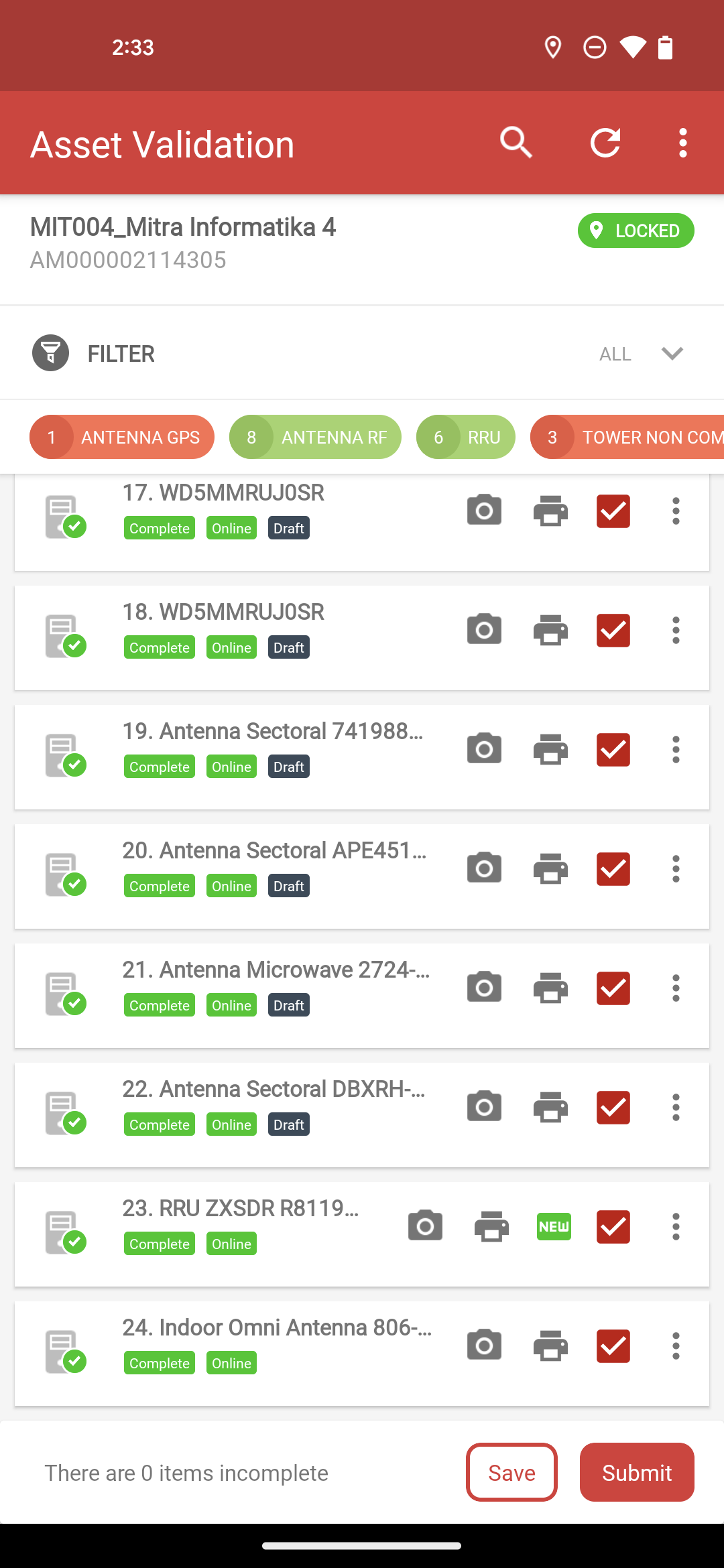This screenshot has height=1568, width=724.
Task: Save the validation progress
Action: 511,1472
